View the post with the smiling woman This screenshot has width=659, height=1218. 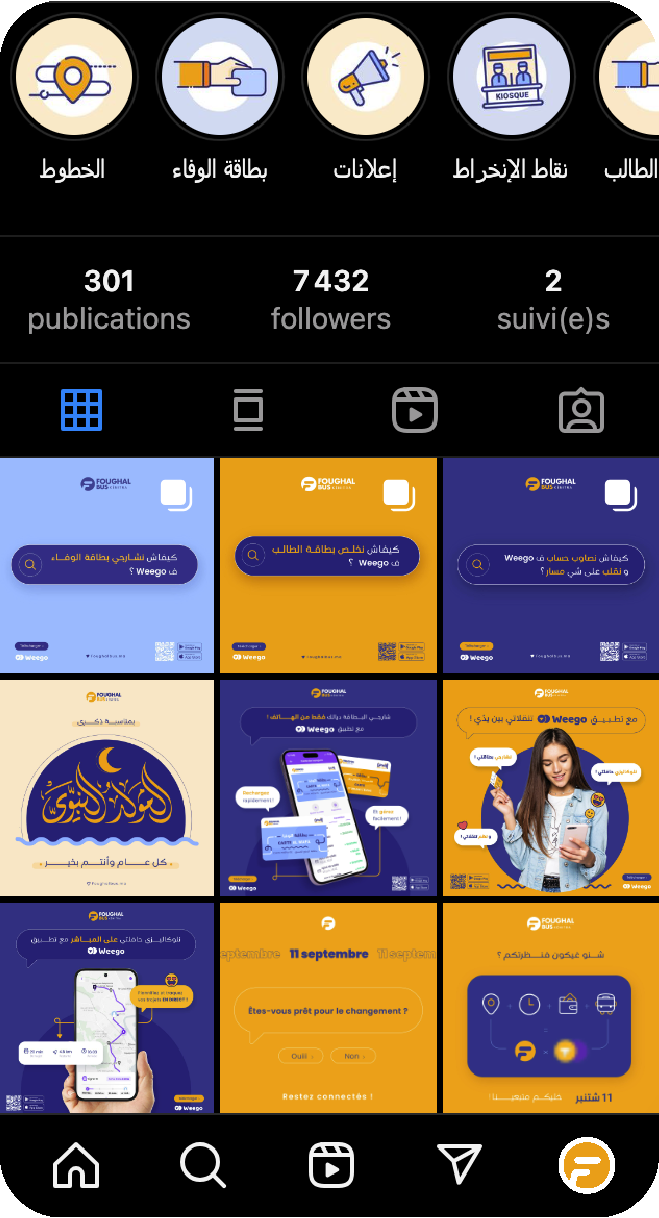tap(550, 788)
